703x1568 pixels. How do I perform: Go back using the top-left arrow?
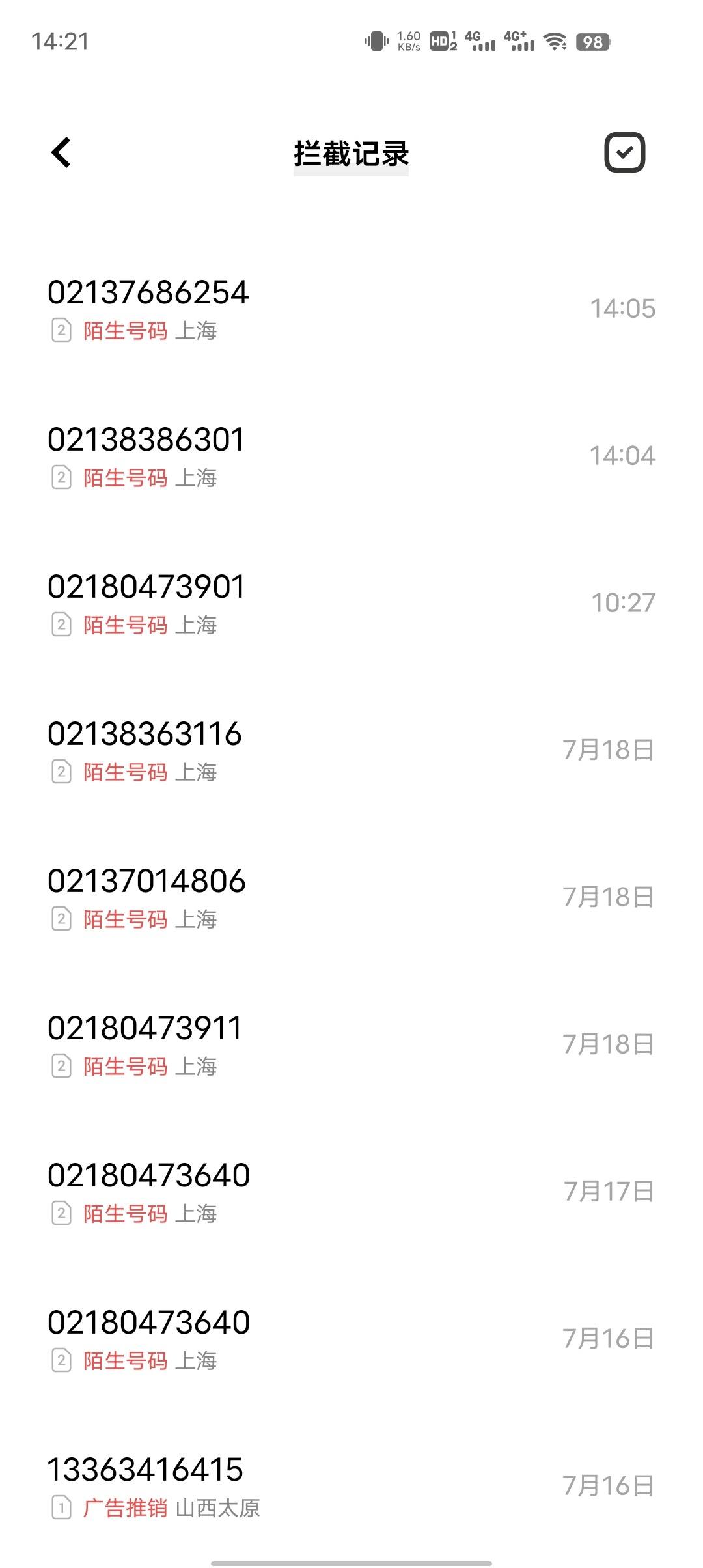pyautogui.click(x=61, y=153)
